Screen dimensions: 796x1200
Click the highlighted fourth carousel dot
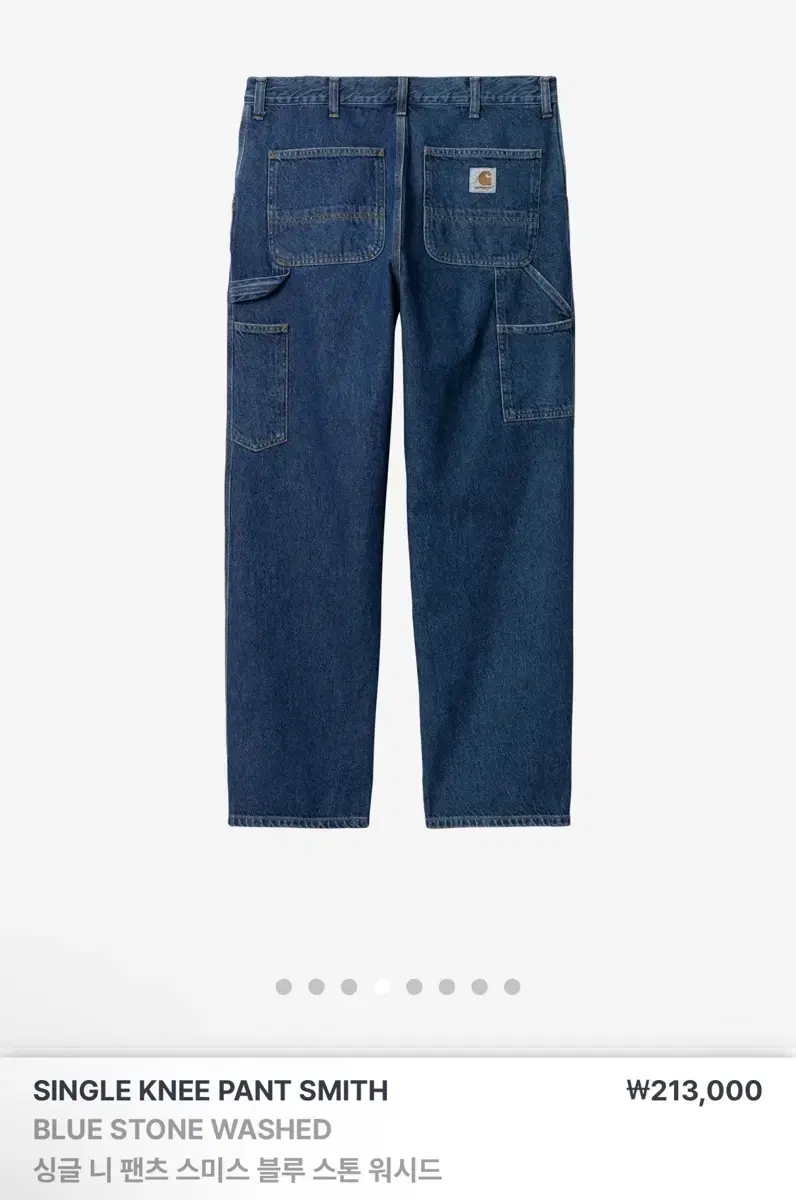pyautogui.click(x=381, y=985)
